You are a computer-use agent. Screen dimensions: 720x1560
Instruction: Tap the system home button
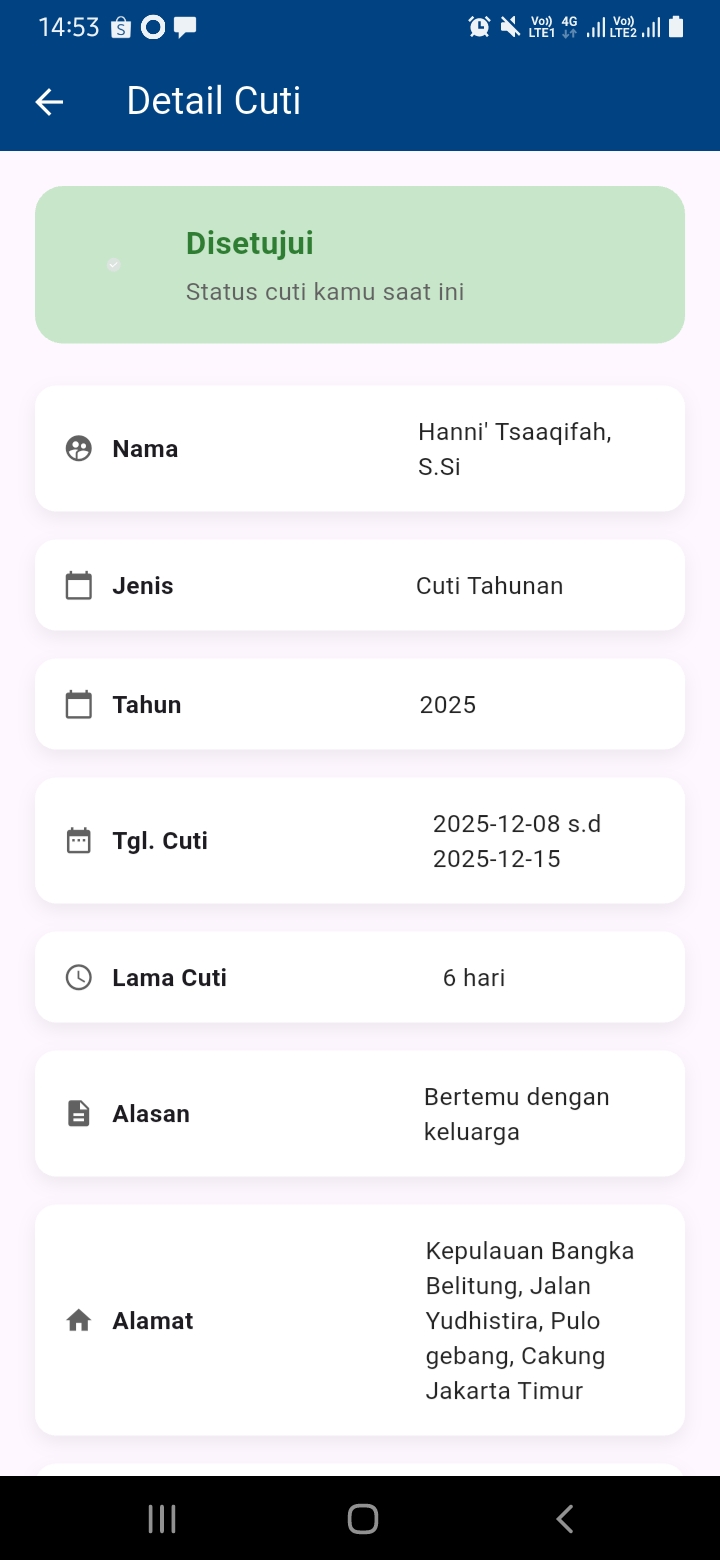pyautogui.click(x=362, y=1519)
